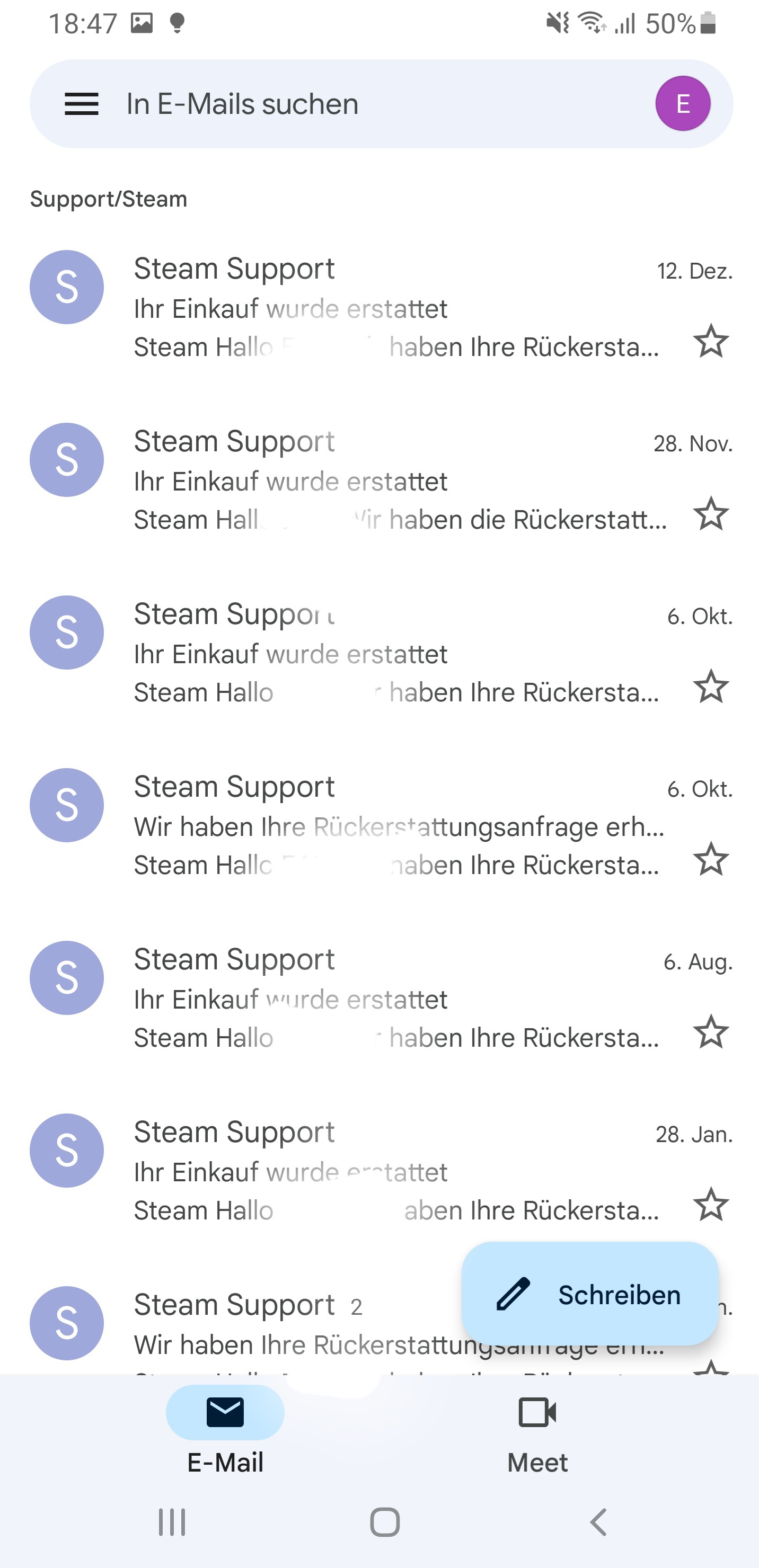The height and width of the screenshot is (1568, 759).
Task: Go back with the system back button
Action: coord(599,1522)
